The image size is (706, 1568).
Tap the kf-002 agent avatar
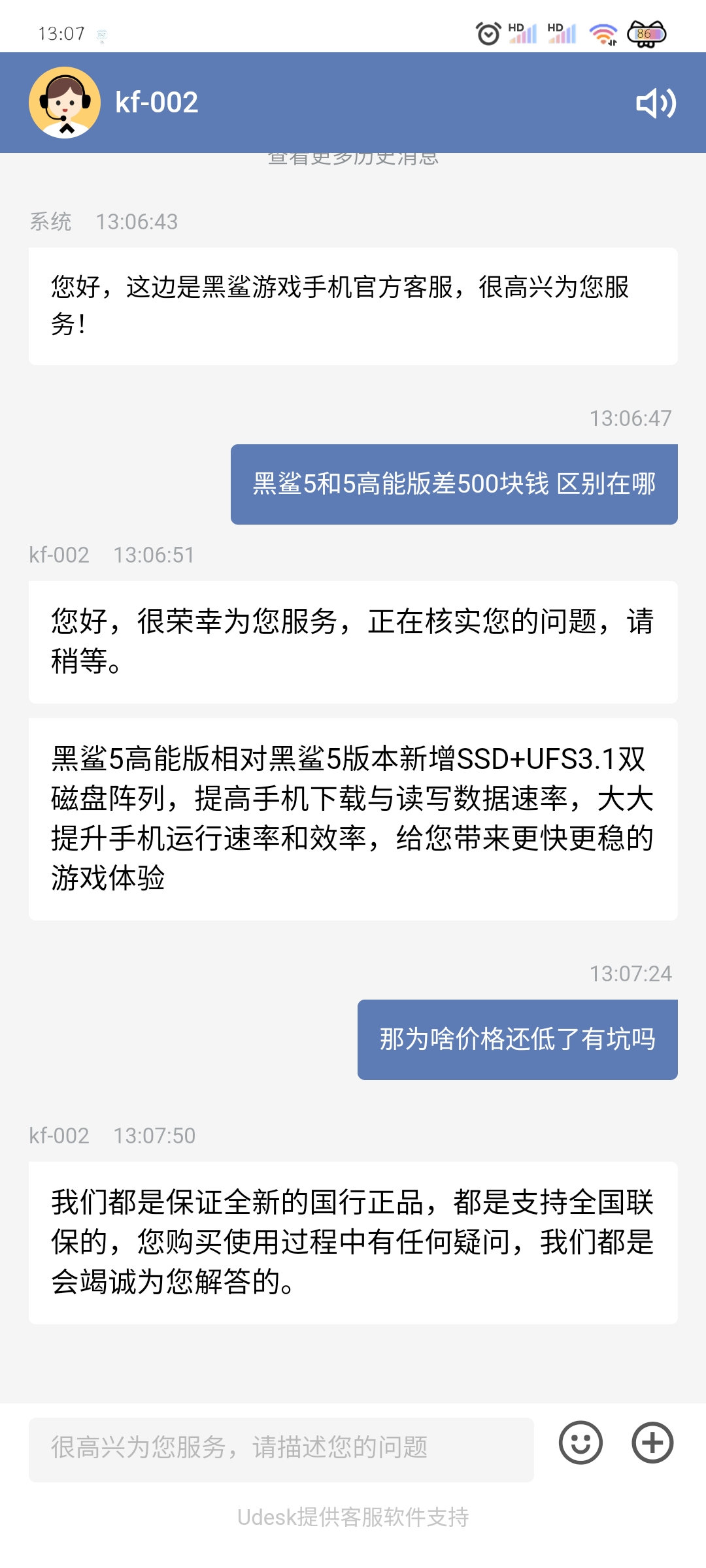(65, 103)
